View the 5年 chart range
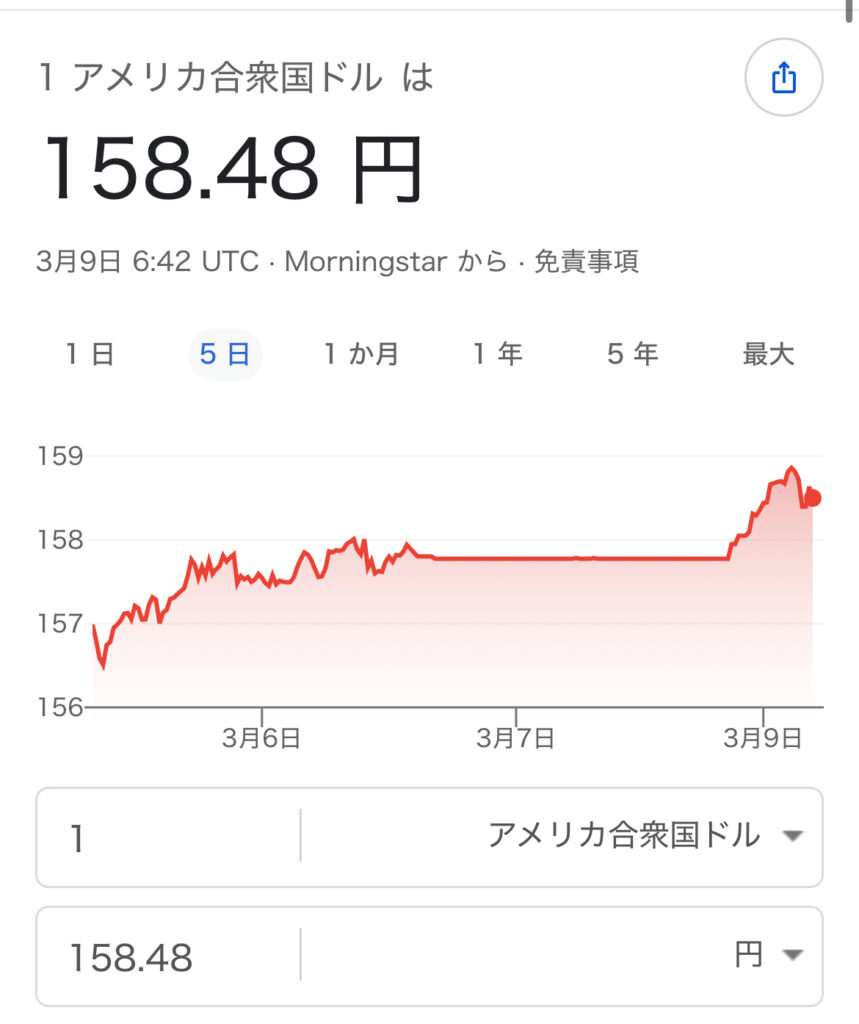The width and height of the screenshot is (859, 1024). (x=632, y=354)
